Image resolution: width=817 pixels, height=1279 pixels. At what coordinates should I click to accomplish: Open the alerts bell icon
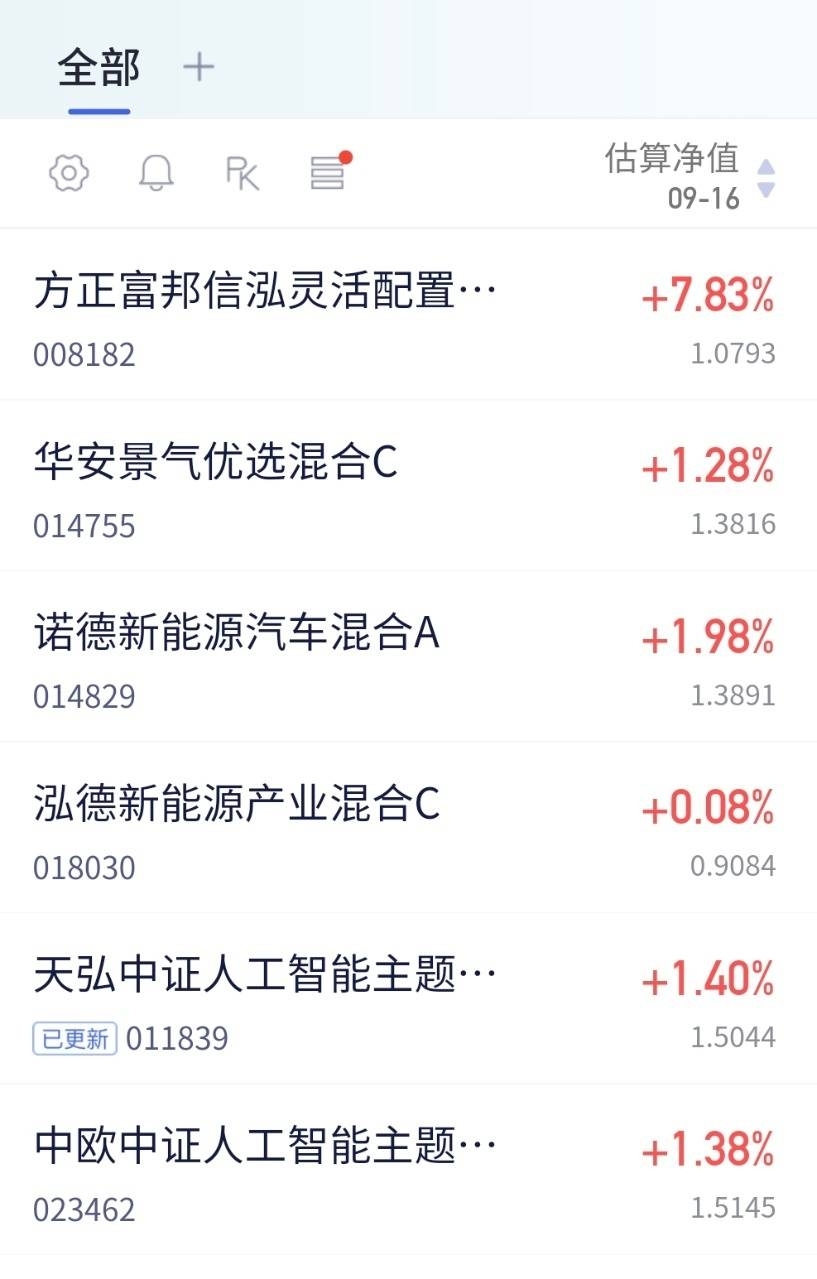click(x=156, y=174)
